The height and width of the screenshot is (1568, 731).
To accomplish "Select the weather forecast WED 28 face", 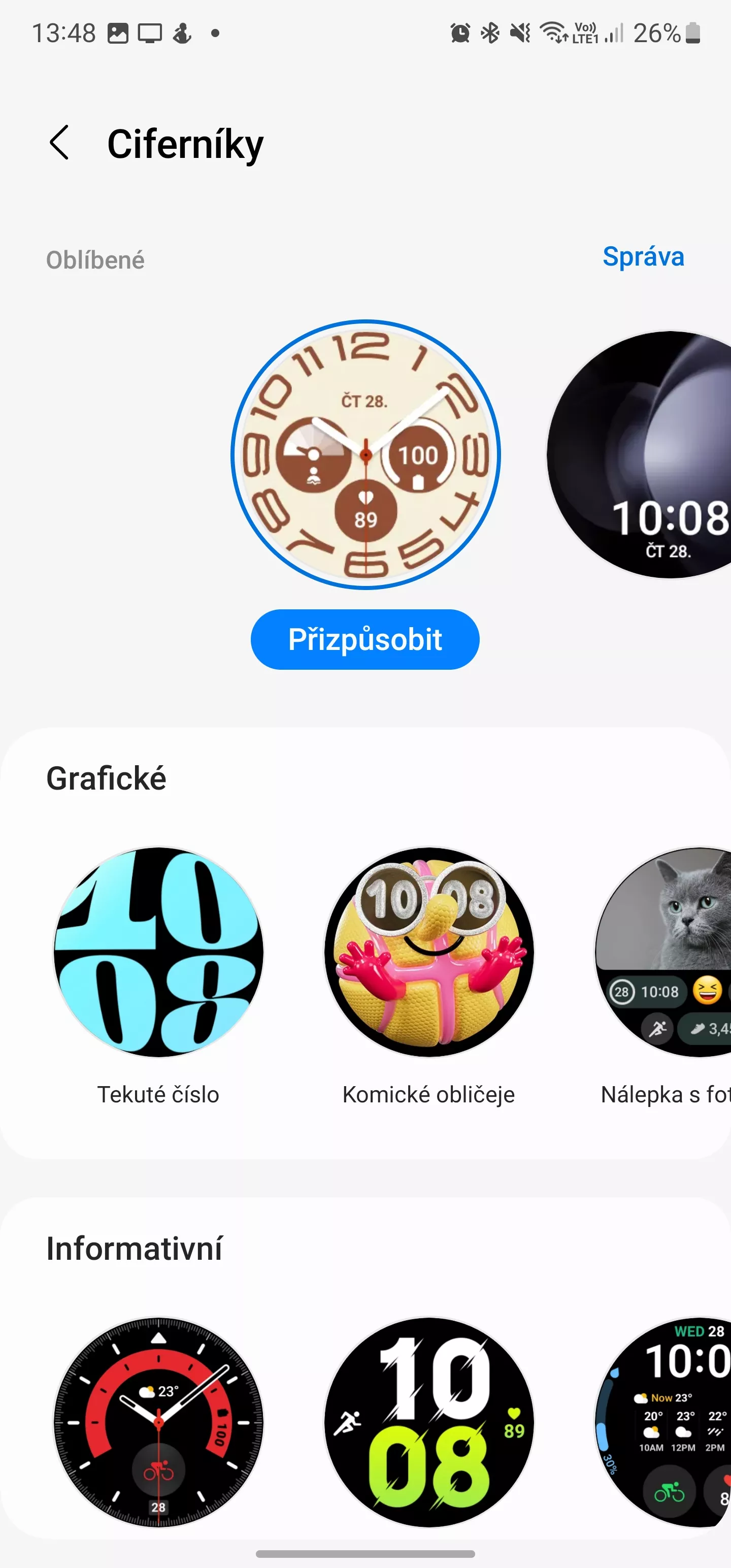I will coord(663,1422).
